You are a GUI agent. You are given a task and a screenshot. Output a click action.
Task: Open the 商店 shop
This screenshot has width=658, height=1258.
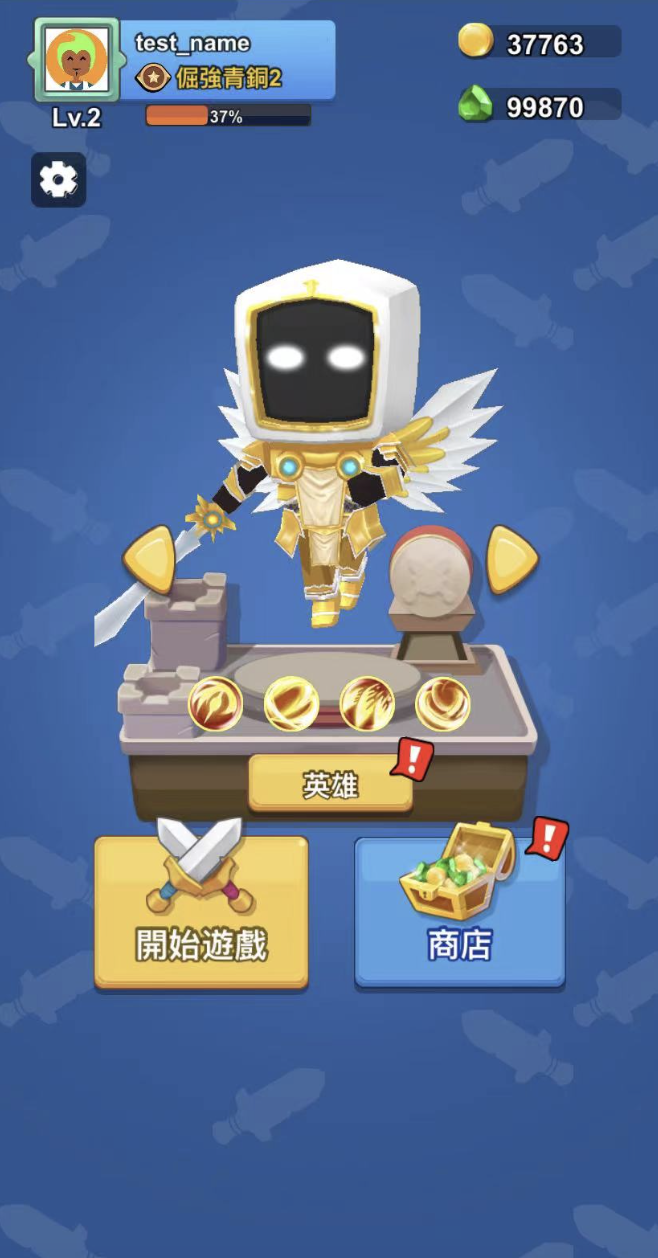coord(460,911)
